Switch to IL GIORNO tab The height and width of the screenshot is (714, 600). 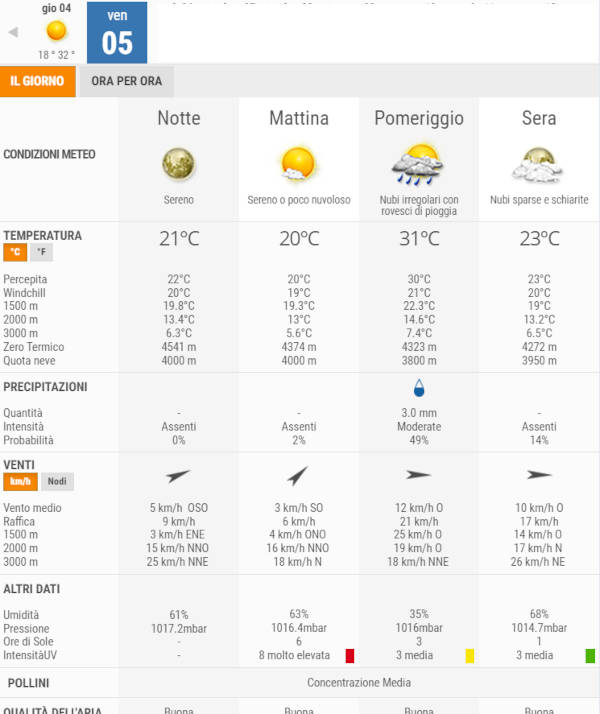[38, 81]
